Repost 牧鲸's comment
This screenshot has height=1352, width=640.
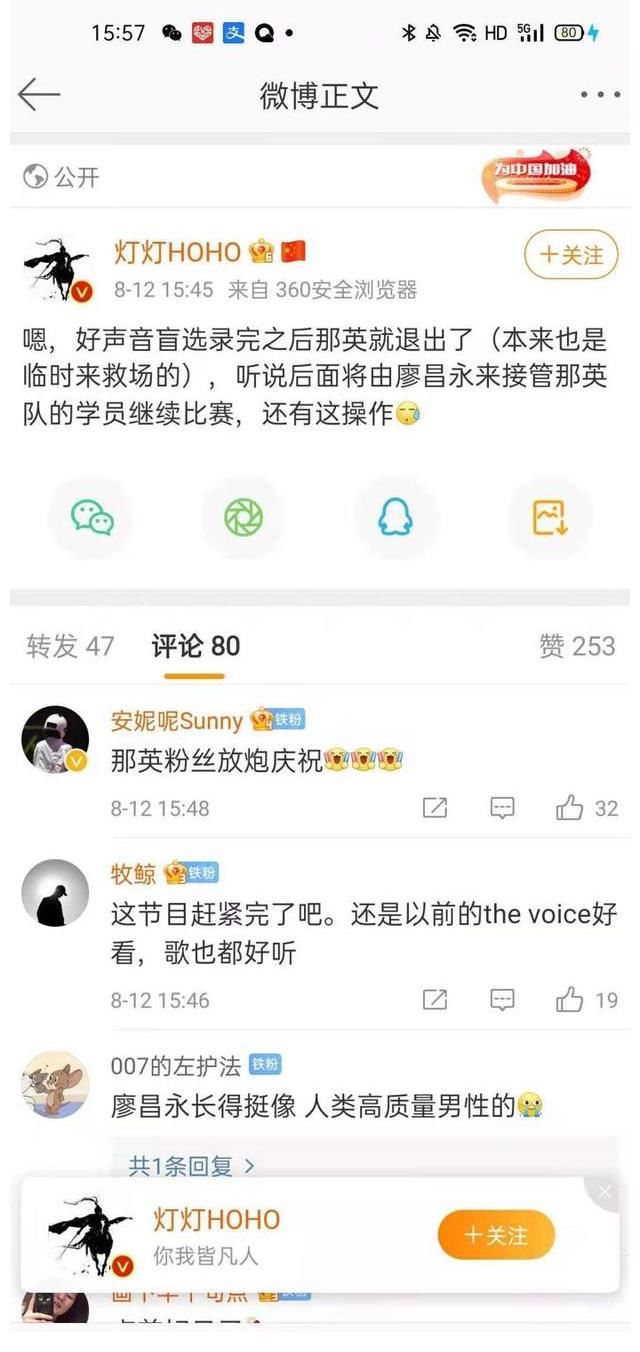tap(435, 999)
